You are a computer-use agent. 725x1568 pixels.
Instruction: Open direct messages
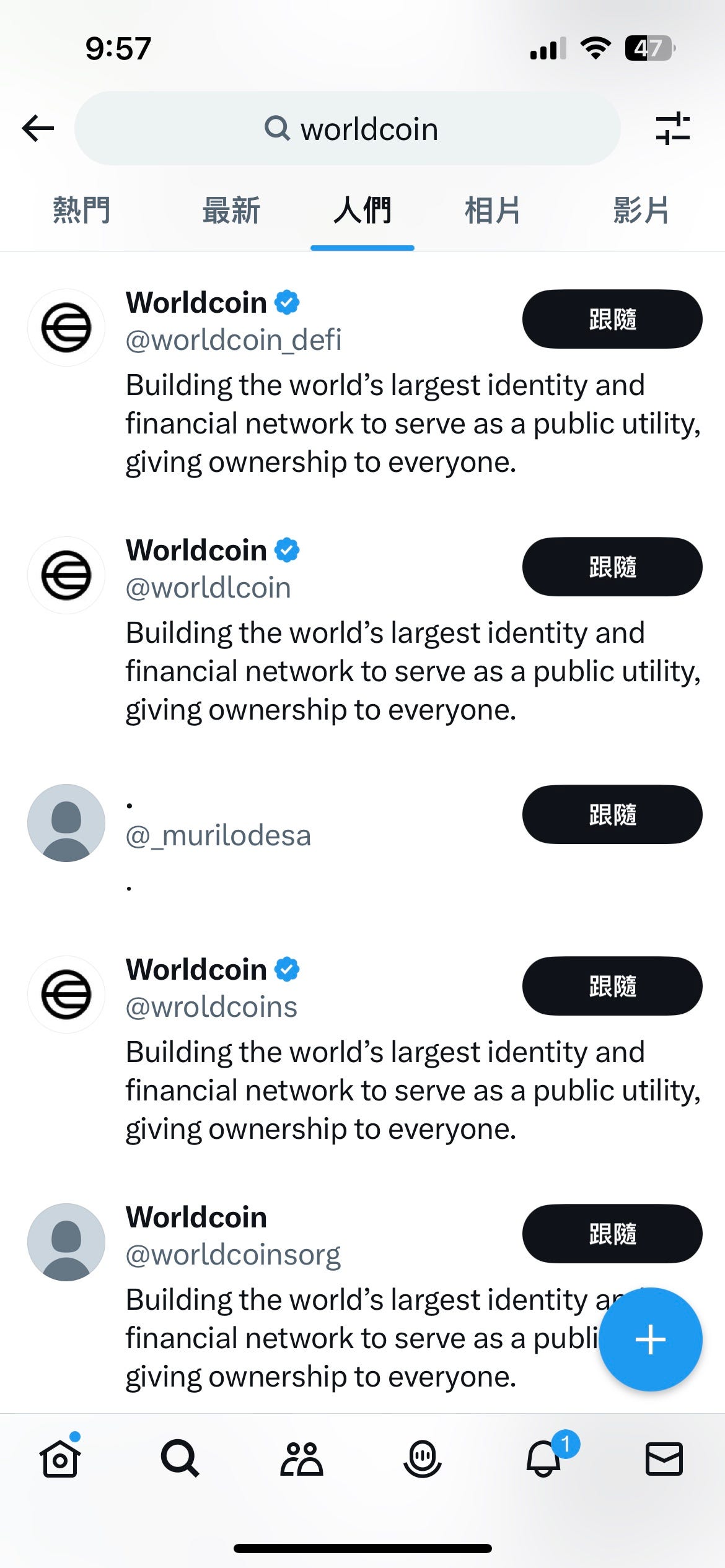664,1460
